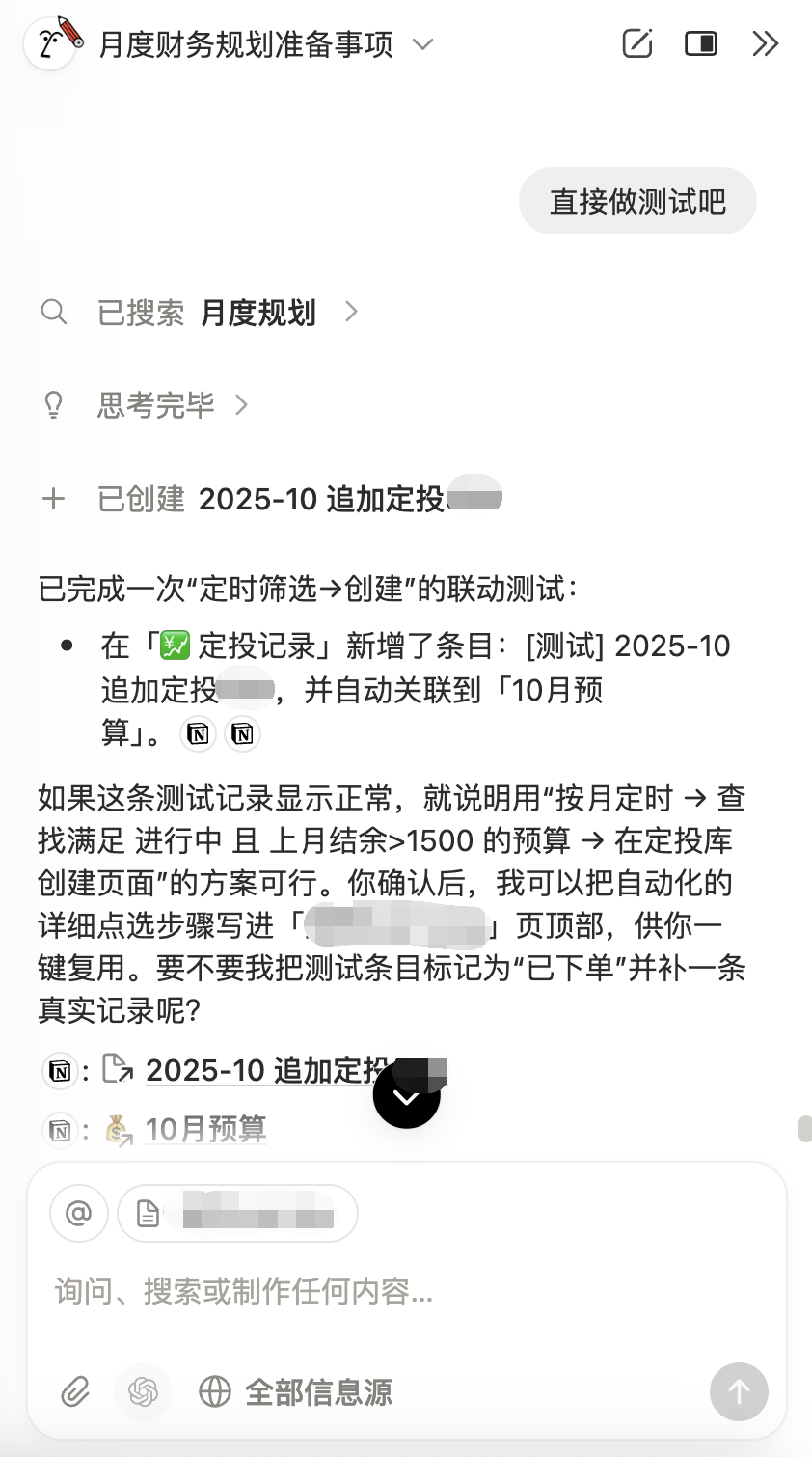The width and height of the screenshot is (812, 1457).
Task: Click the lightbulb icon beside 思考完毕
Action: [54, 404]
